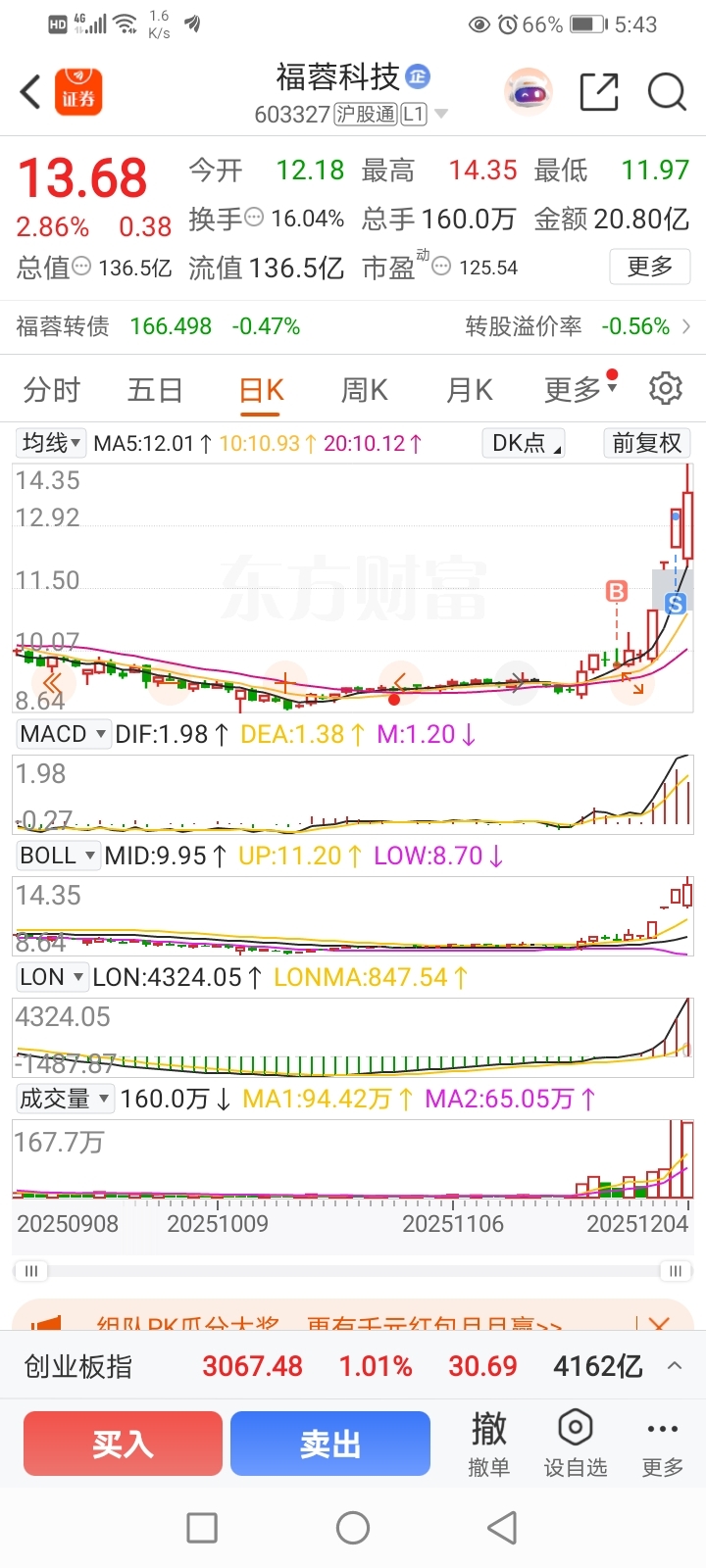The height and width of the screenshot is (1568, 706).
Task: Select the 周K chart tab
Action: tap(364, 390)
